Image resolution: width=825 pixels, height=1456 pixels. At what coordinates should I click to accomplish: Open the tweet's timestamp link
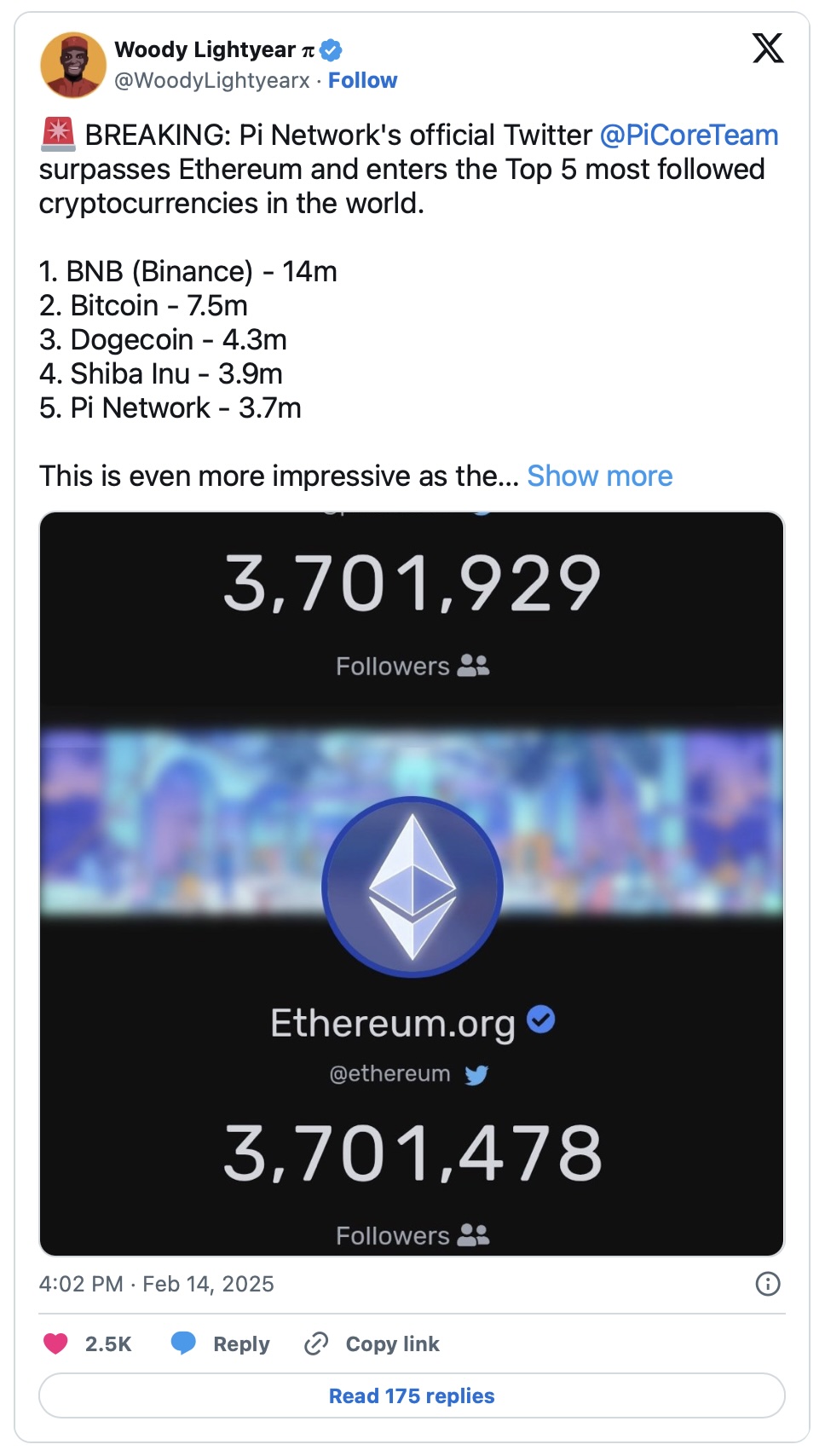(x=157, y=1284)
